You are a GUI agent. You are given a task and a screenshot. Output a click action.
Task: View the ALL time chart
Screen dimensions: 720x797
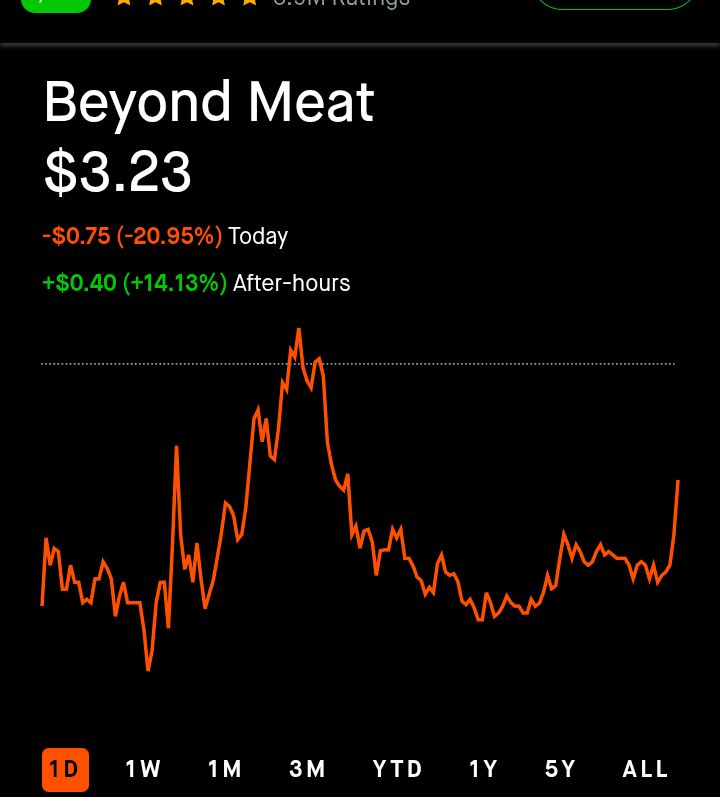[x=646, y=769]
